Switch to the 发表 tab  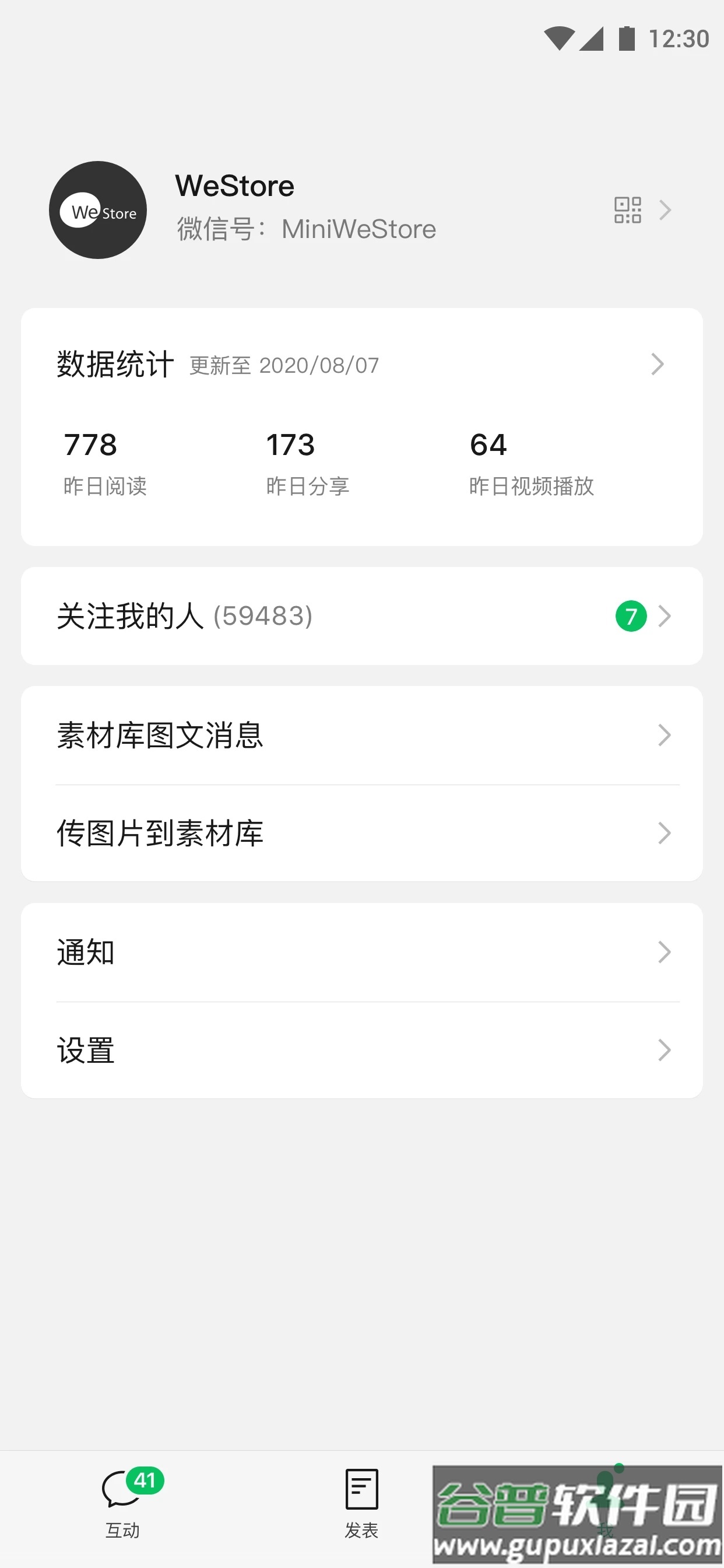[361, 1510]
